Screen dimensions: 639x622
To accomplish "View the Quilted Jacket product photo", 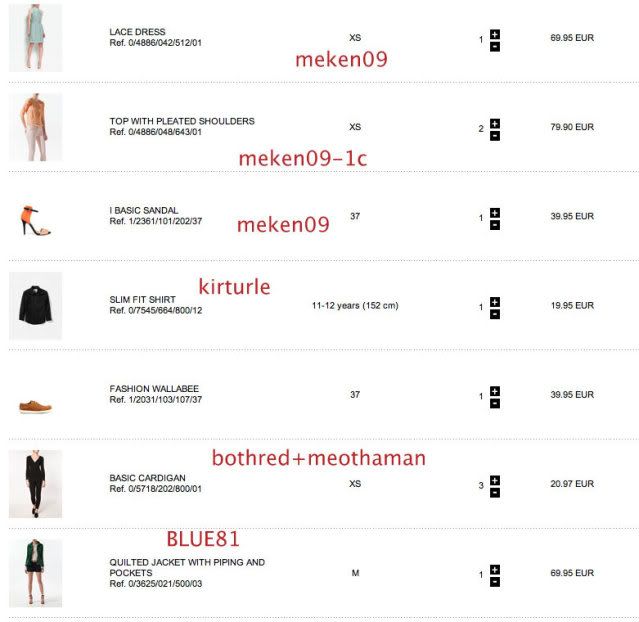I will (35, 573).
